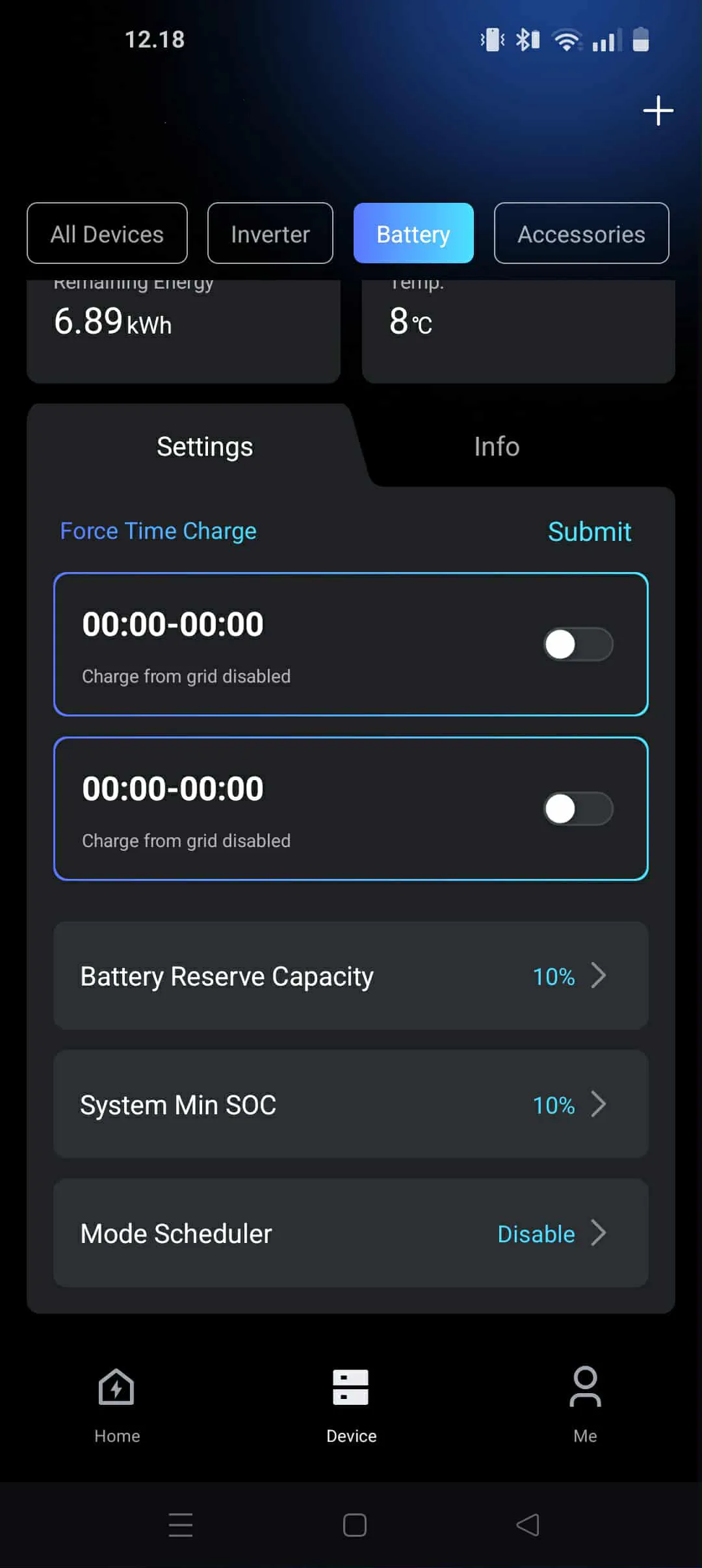Open the Settings tab

click(x=205, y=447)
